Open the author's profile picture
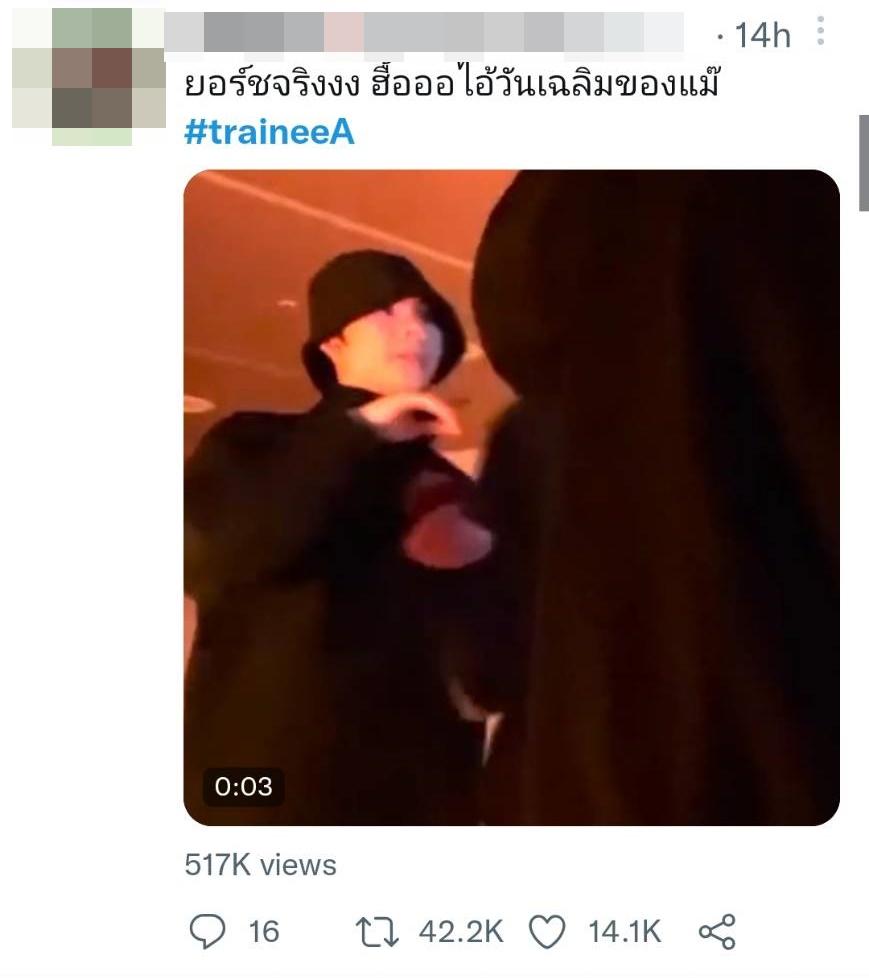The height and width of the screenshot is (978, 869). [x=90, y=78]
